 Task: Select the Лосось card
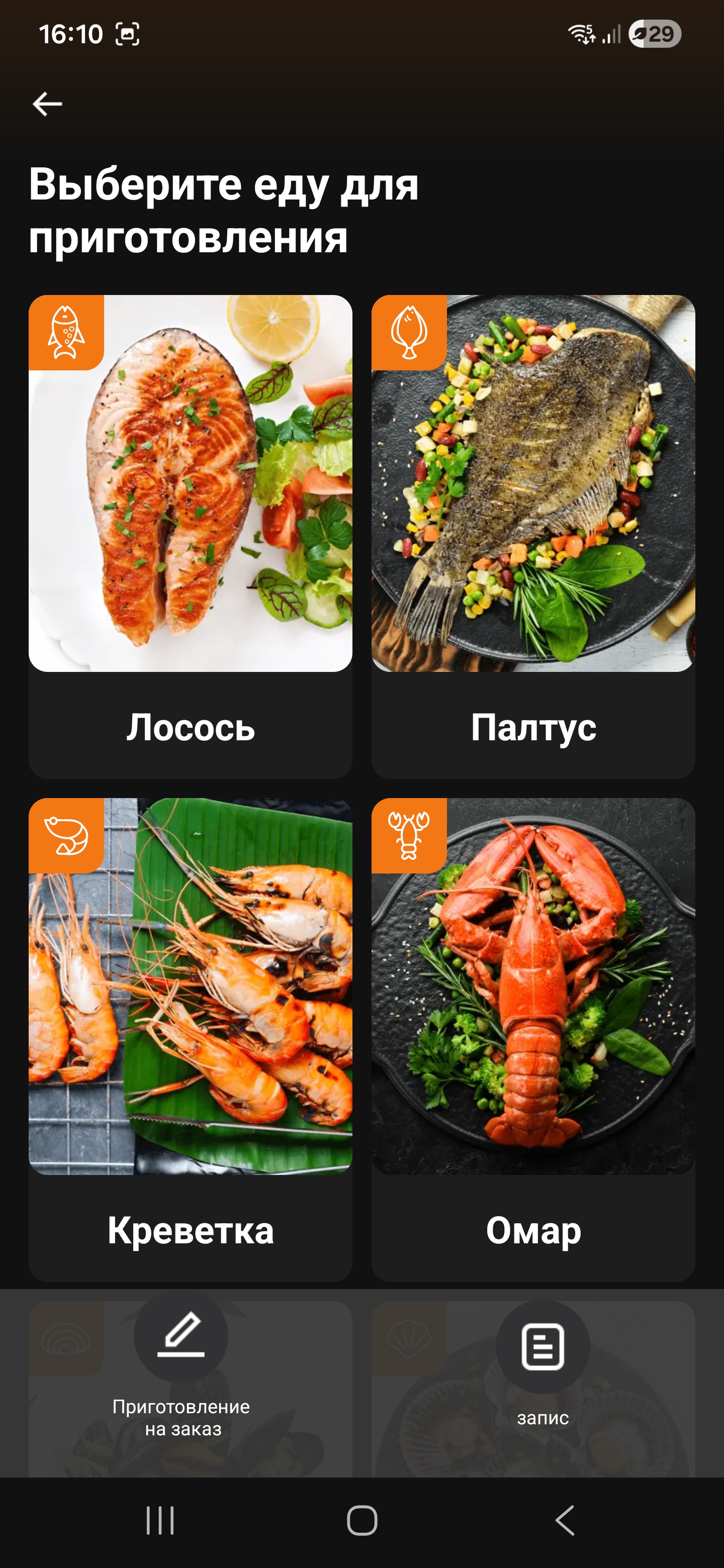click(190, 536)
